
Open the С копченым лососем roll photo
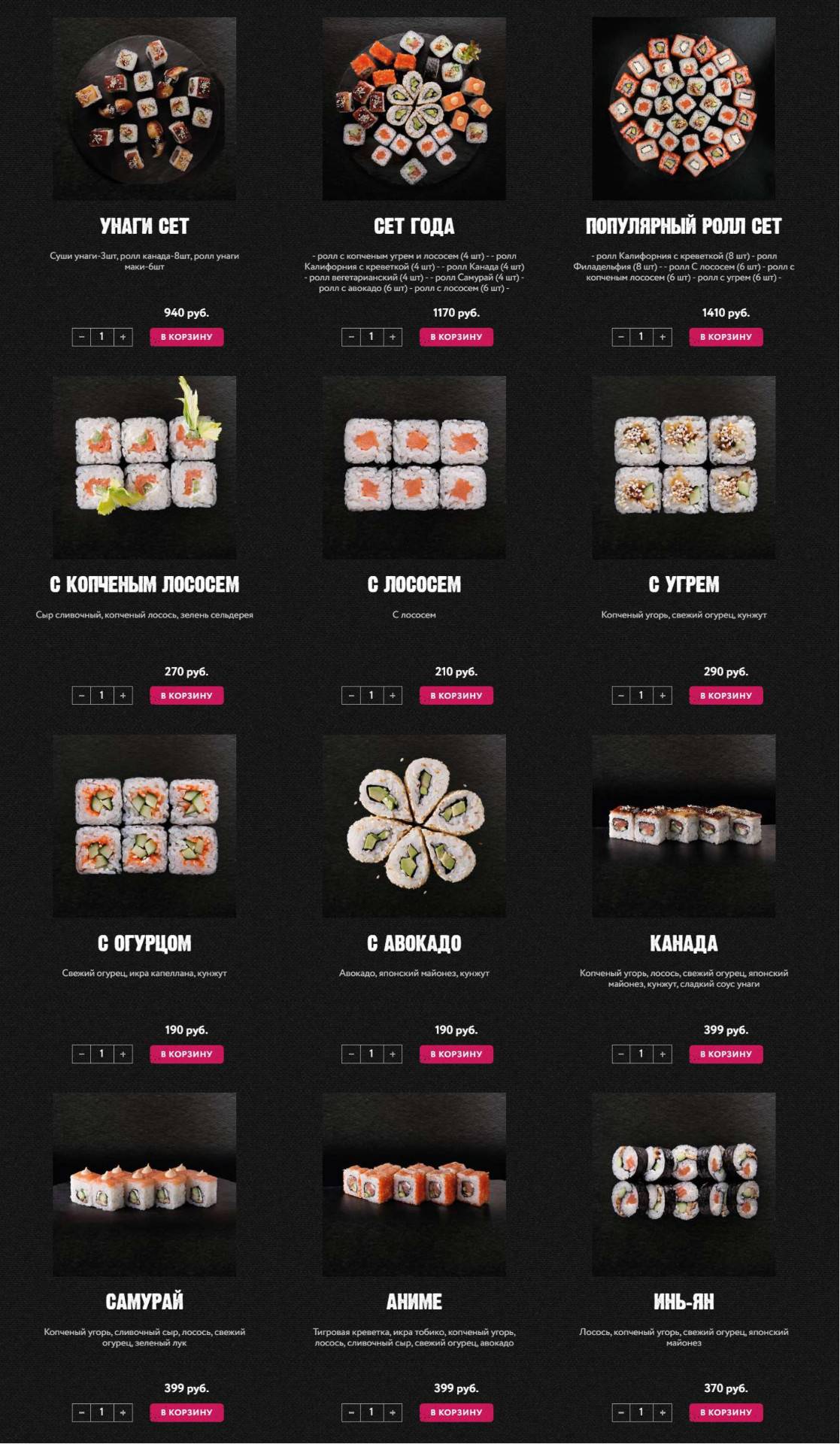144,467
